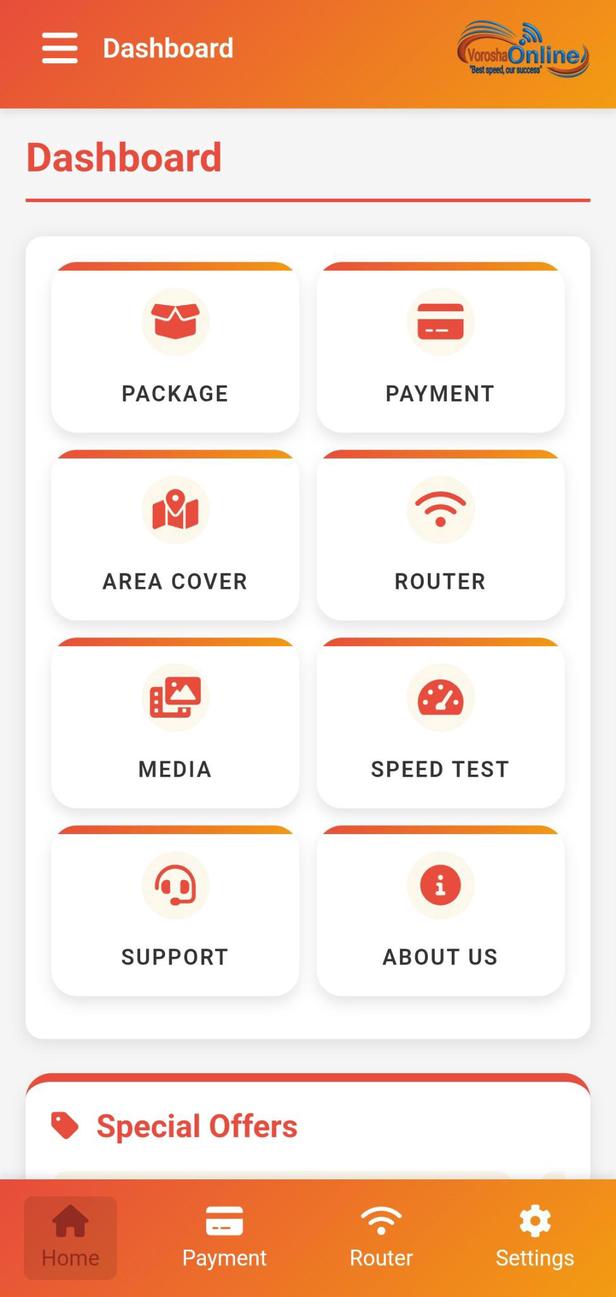Open the hamburger drawer menu
This screenshot has height=1297, width=616.
pyautogui.click(x=59, y=48)
